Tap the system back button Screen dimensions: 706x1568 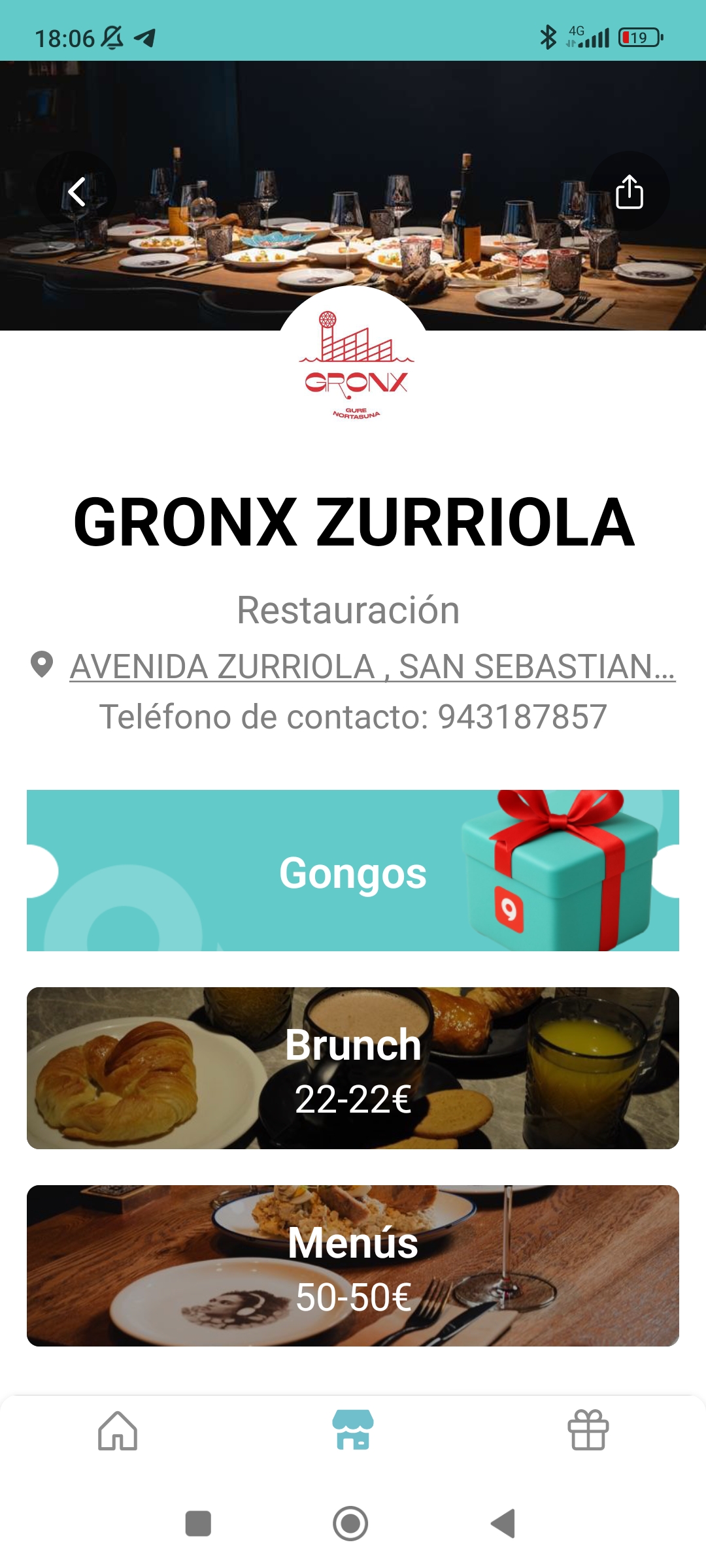pyautogui.click(x=503, y=1524)
